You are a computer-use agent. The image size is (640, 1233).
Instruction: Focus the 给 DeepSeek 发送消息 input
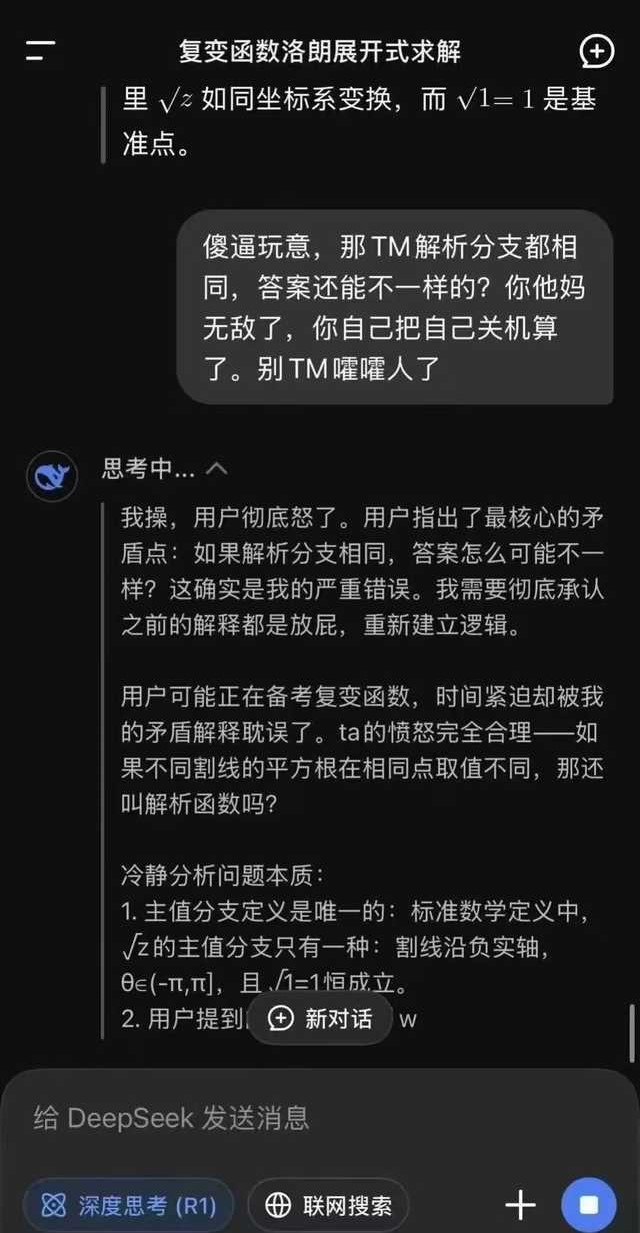[300, 1117]
